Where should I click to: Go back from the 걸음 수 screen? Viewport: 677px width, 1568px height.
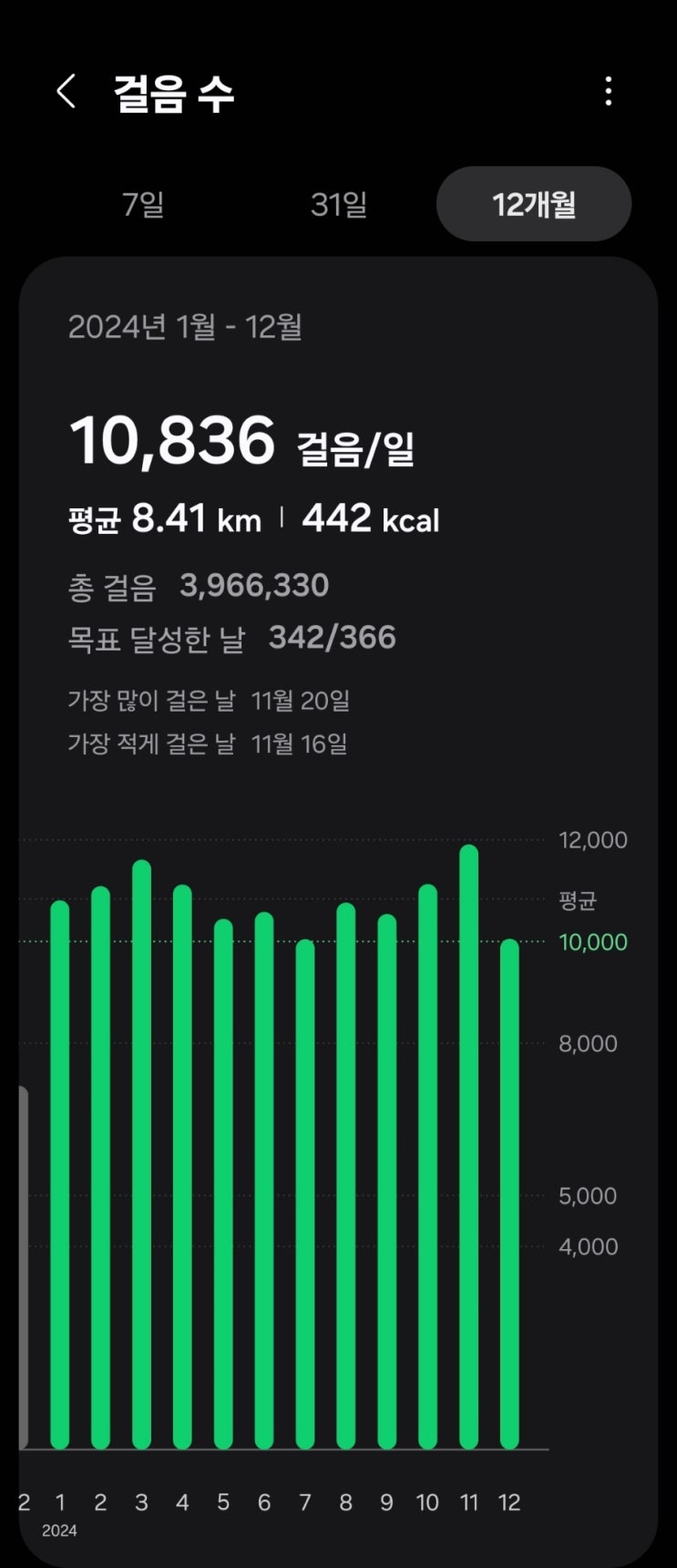click(66, 92)
